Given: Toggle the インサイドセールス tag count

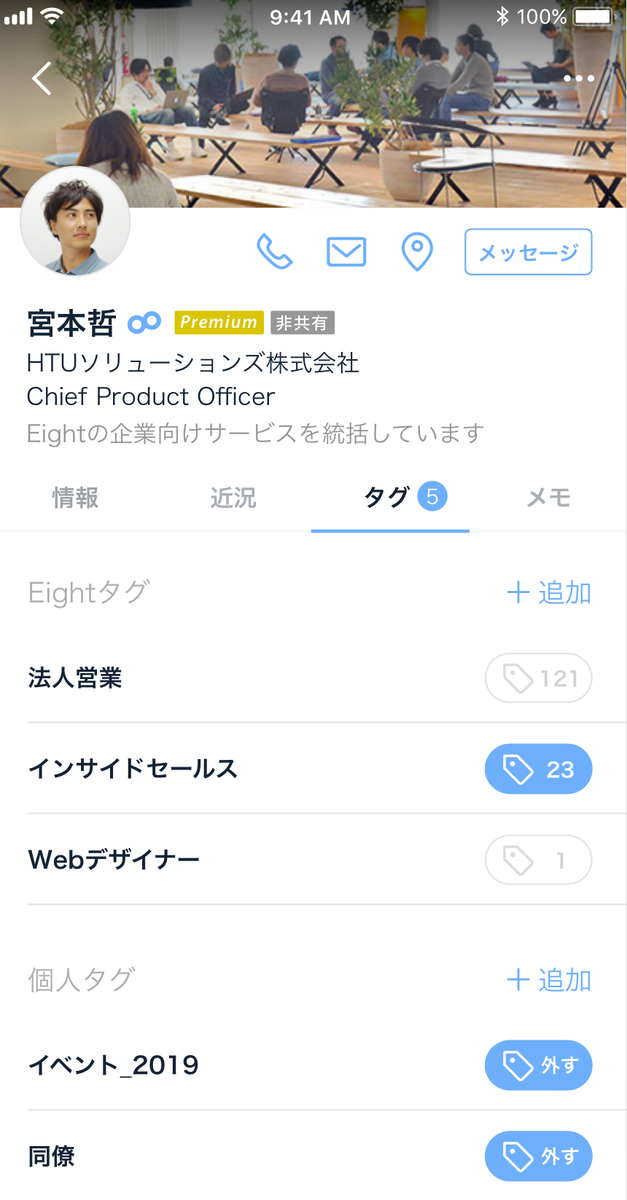Looking at the screenshot, I should (x=538, y=769).
